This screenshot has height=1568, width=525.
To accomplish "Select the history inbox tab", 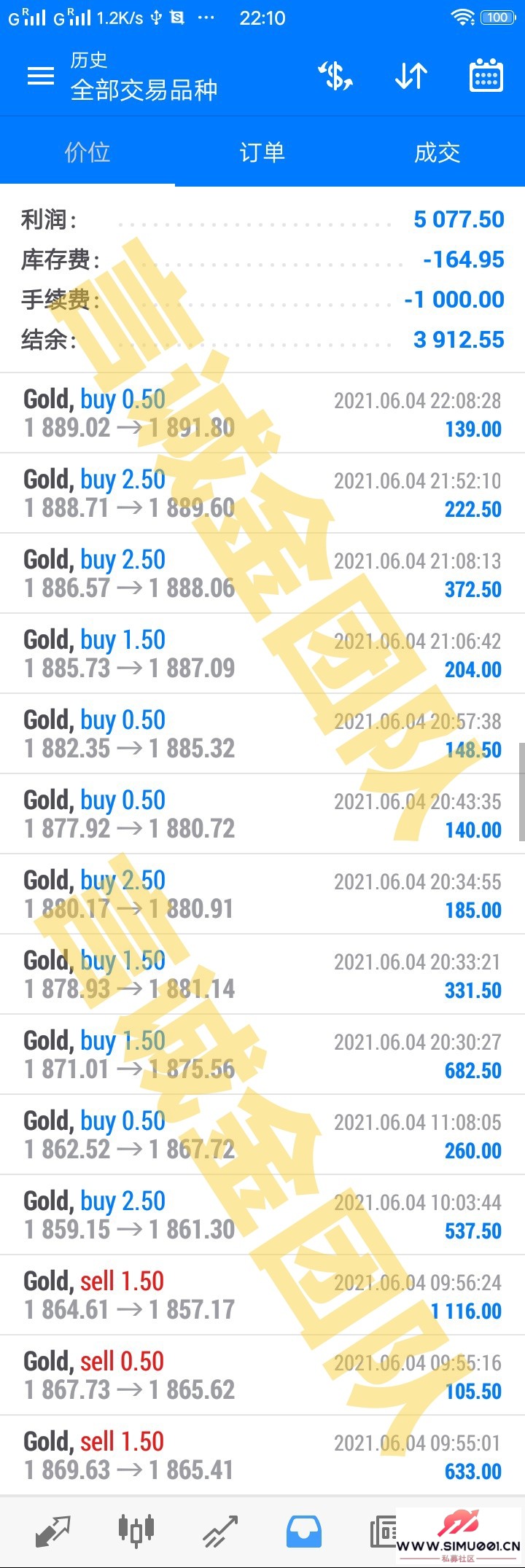I will (x=304, y=1531).
